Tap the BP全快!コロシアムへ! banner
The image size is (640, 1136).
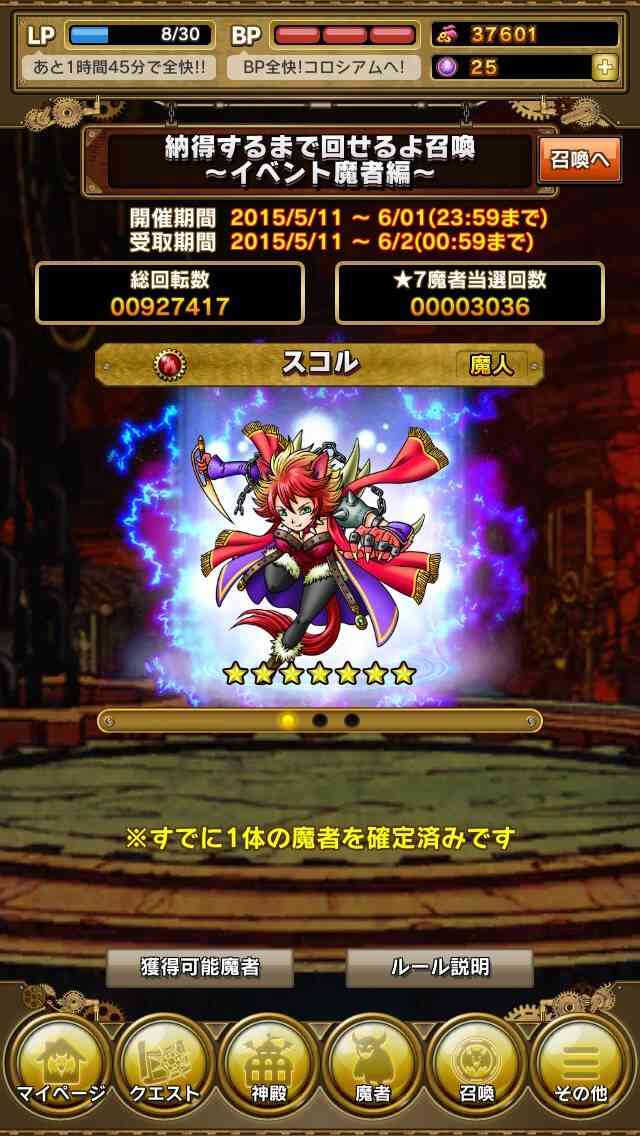pyautogui.click(x=323, y=68)
